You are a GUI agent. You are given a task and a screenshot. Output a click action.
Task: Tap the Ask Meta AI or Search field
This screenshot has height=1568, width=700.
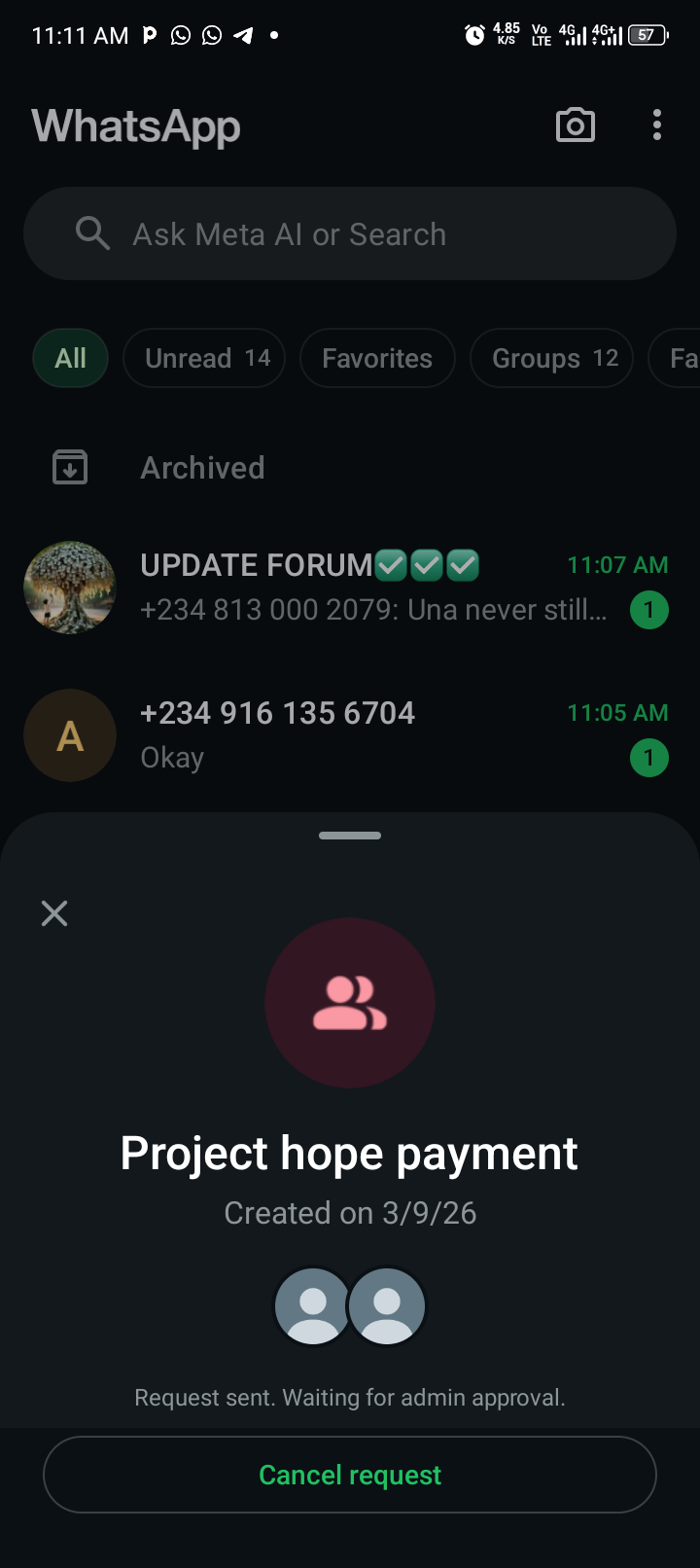point(350,234)
